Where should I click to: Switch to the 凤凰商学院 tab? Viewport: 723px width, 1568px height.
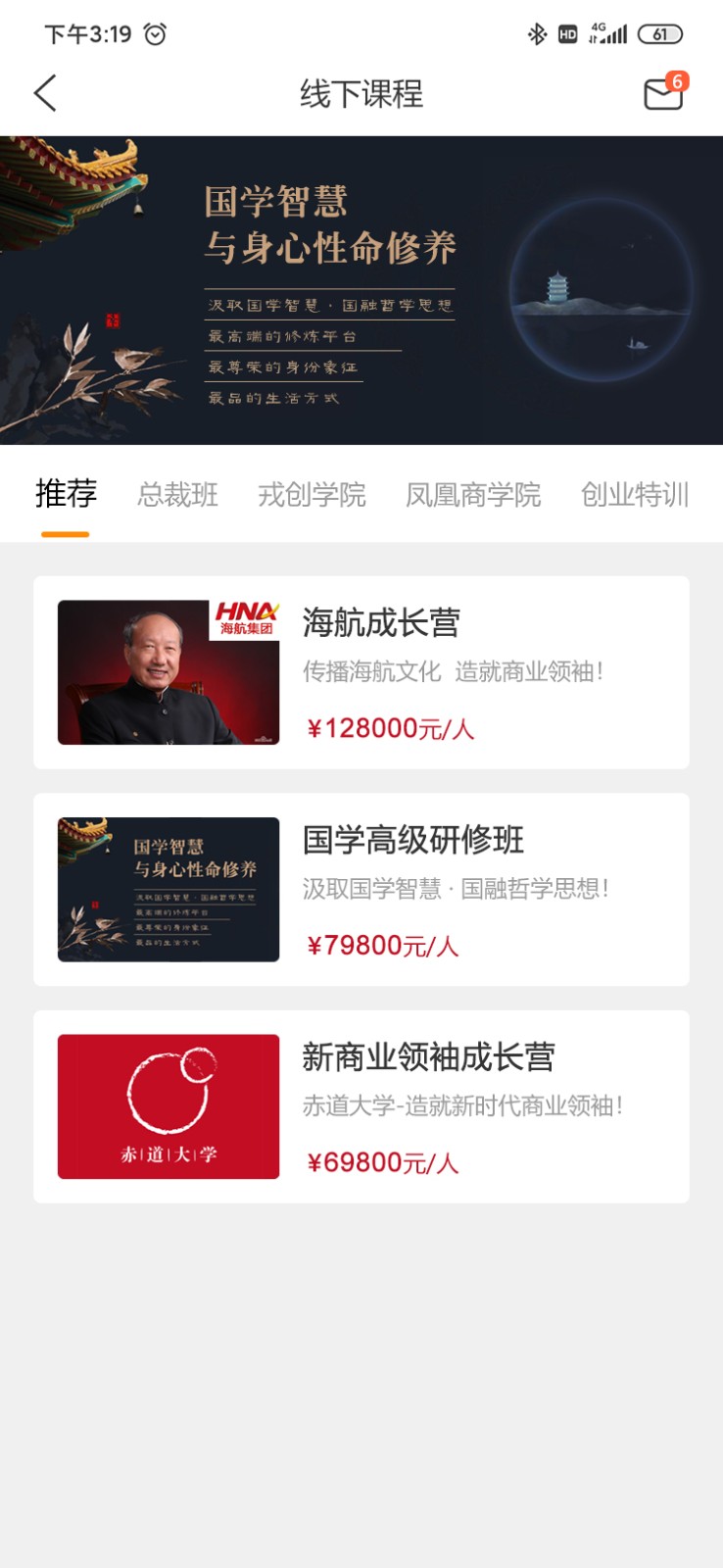[473, 495]
